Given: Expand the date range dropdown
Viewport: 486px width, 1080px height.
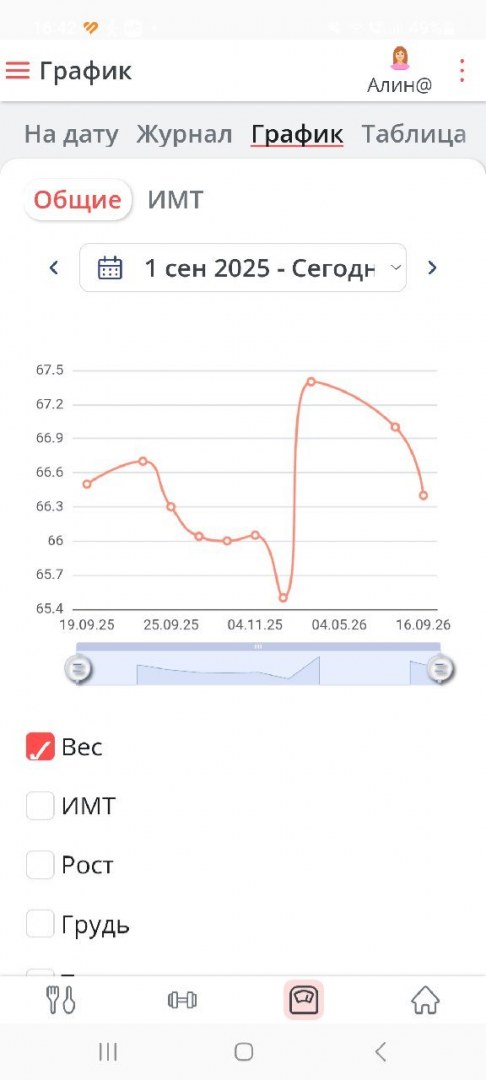Looking at the screenshot, I should [243, 268].
